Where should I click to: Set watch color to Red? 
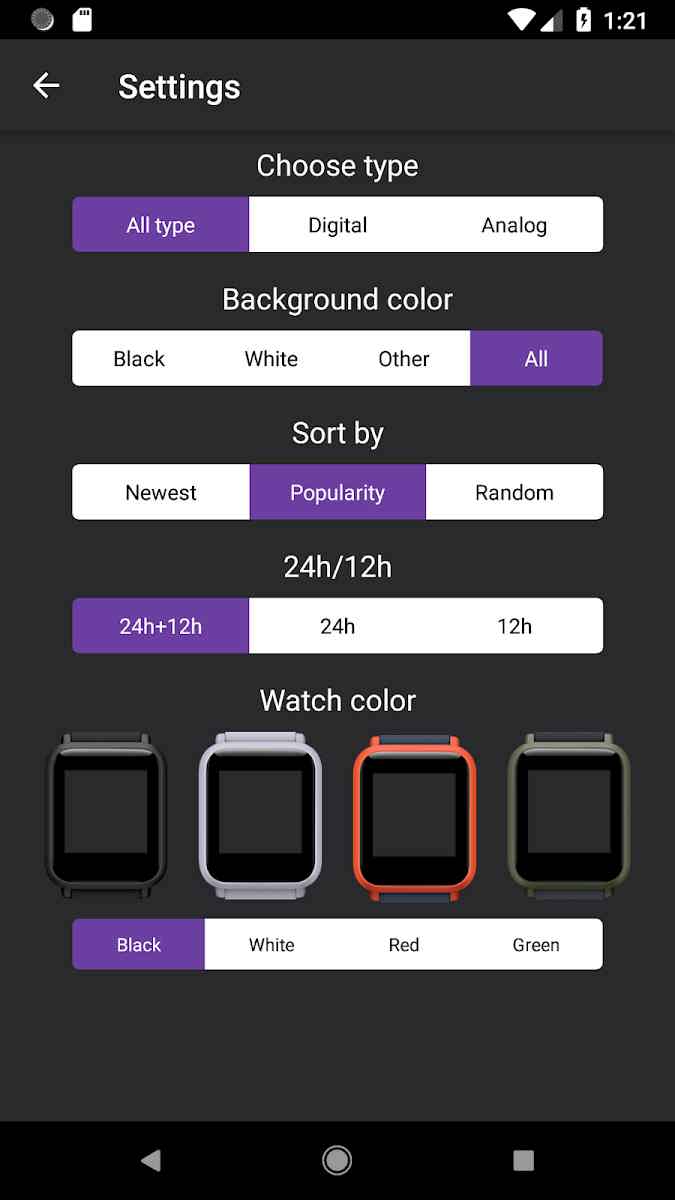click(404, 945)
